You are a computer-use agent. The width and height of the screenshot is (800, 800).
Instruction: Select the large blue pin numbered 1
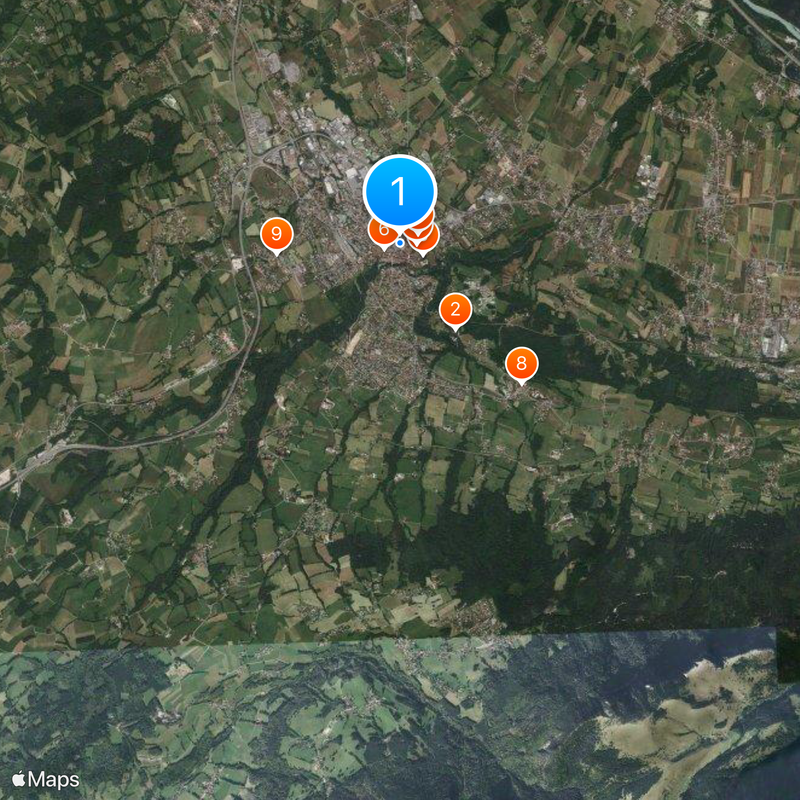pos(400,191)
